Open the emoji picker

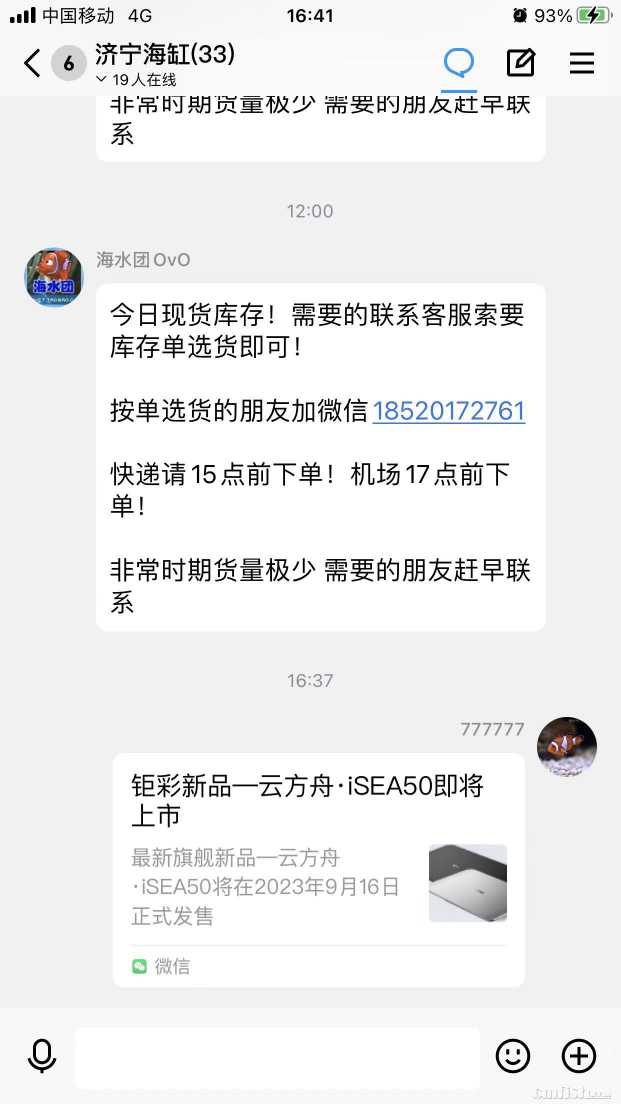coord(513,1056)
